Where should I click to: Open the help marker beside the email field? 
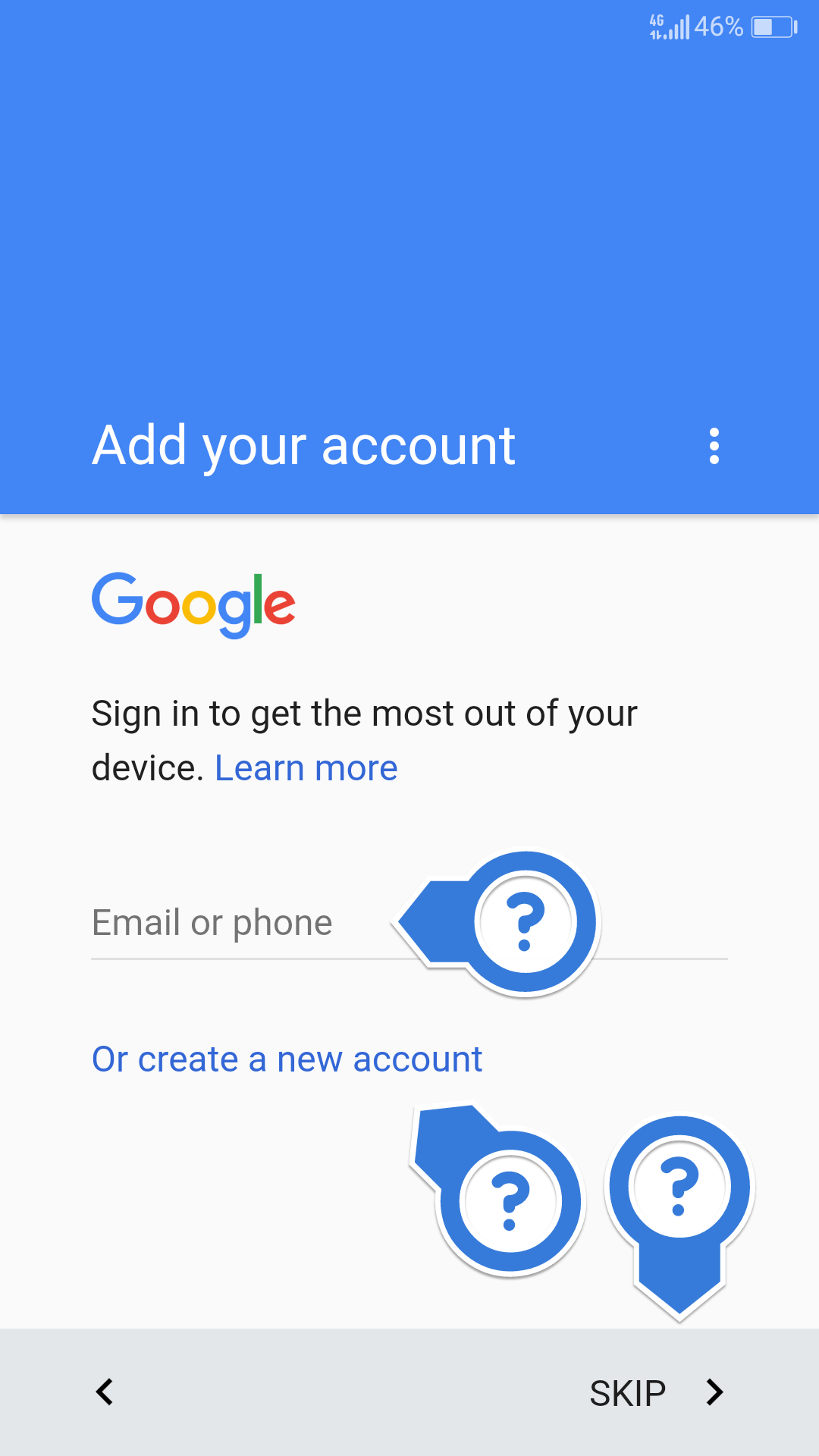[x=524, y=922]
